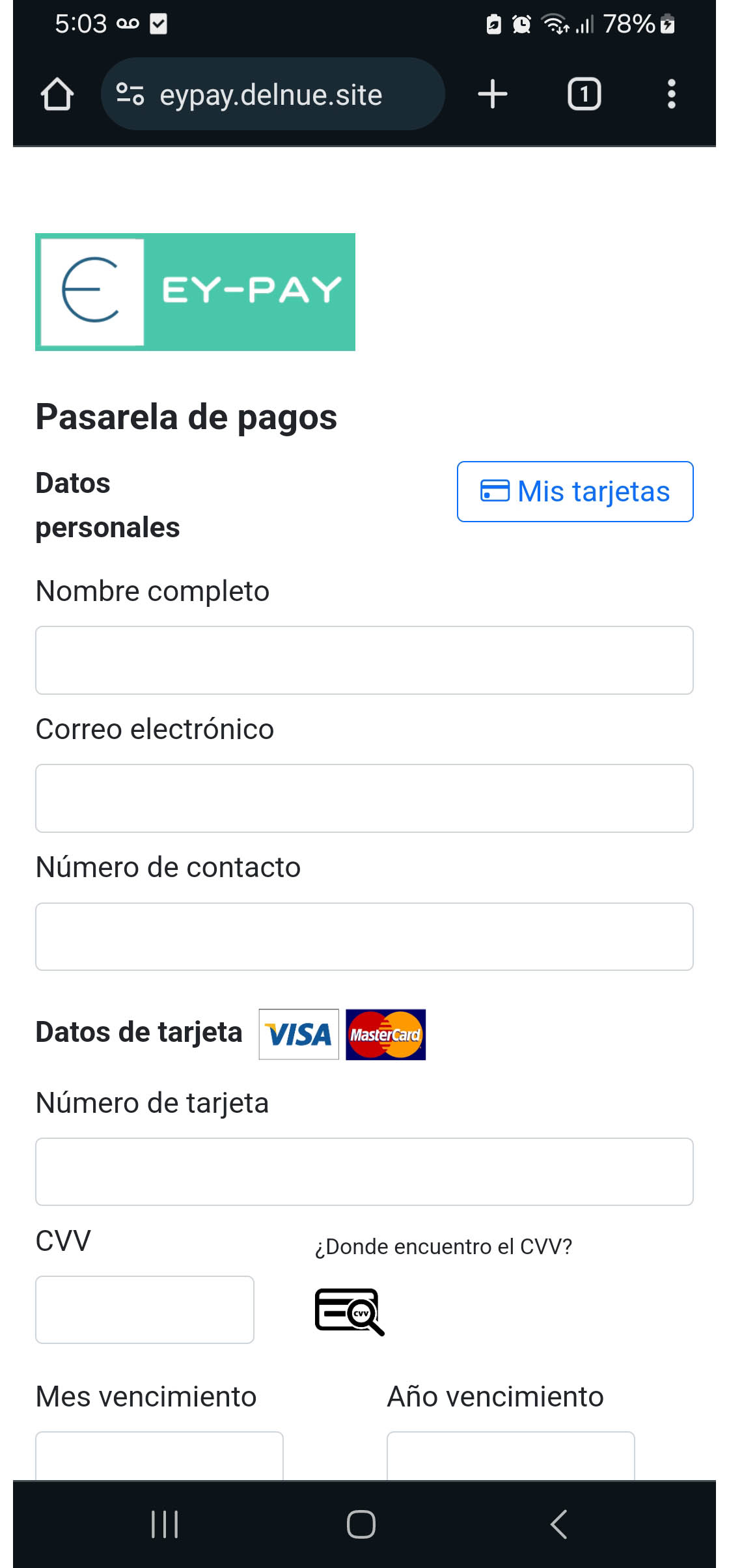
Task: Open the browser overflow menu
Action: pyautogui.click(x=671, y=94)
